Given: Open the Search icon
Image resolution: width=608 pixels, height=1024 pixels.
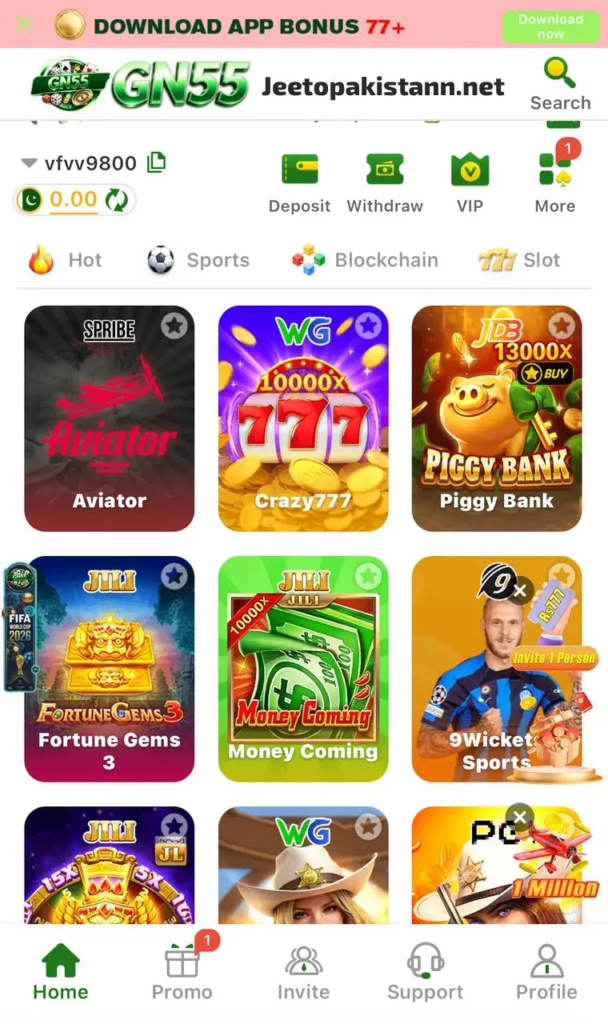Looking at the screenshot, I should pyautogui.click(x=560, y=84).
